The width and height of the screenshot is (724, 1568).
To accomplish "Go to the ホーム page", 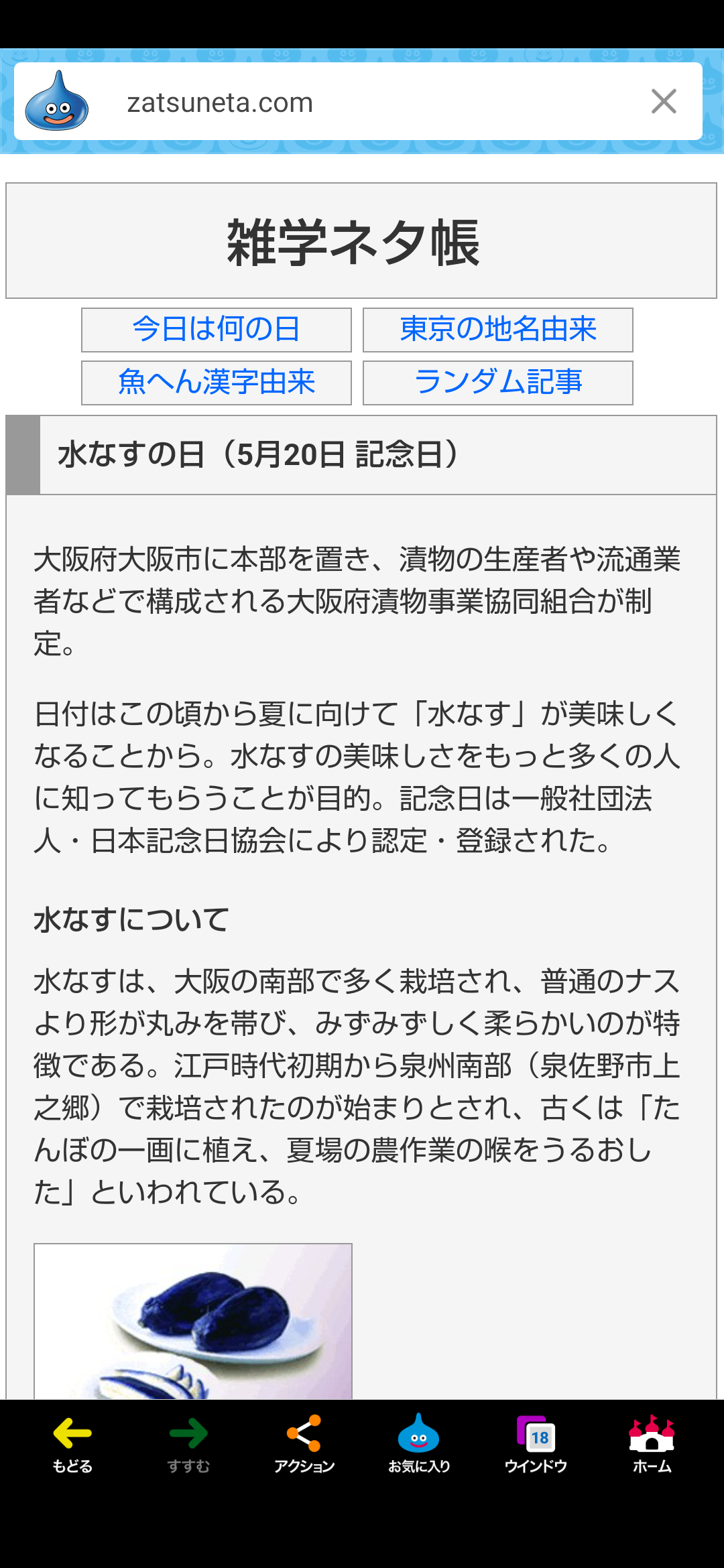I will pyautogui.click(x=652, y=1444).
